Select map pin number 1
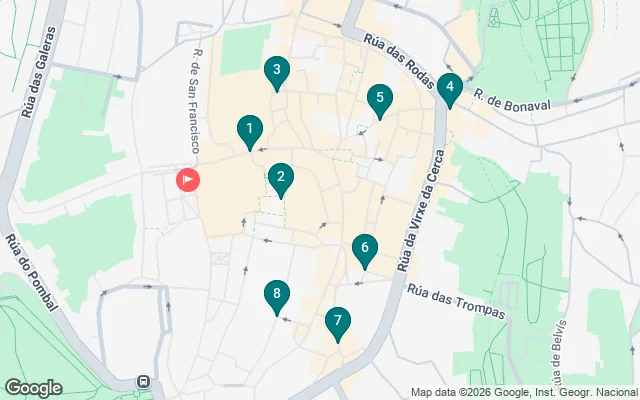The width and height of the screenshot is (640, 400). pos(249,130)
